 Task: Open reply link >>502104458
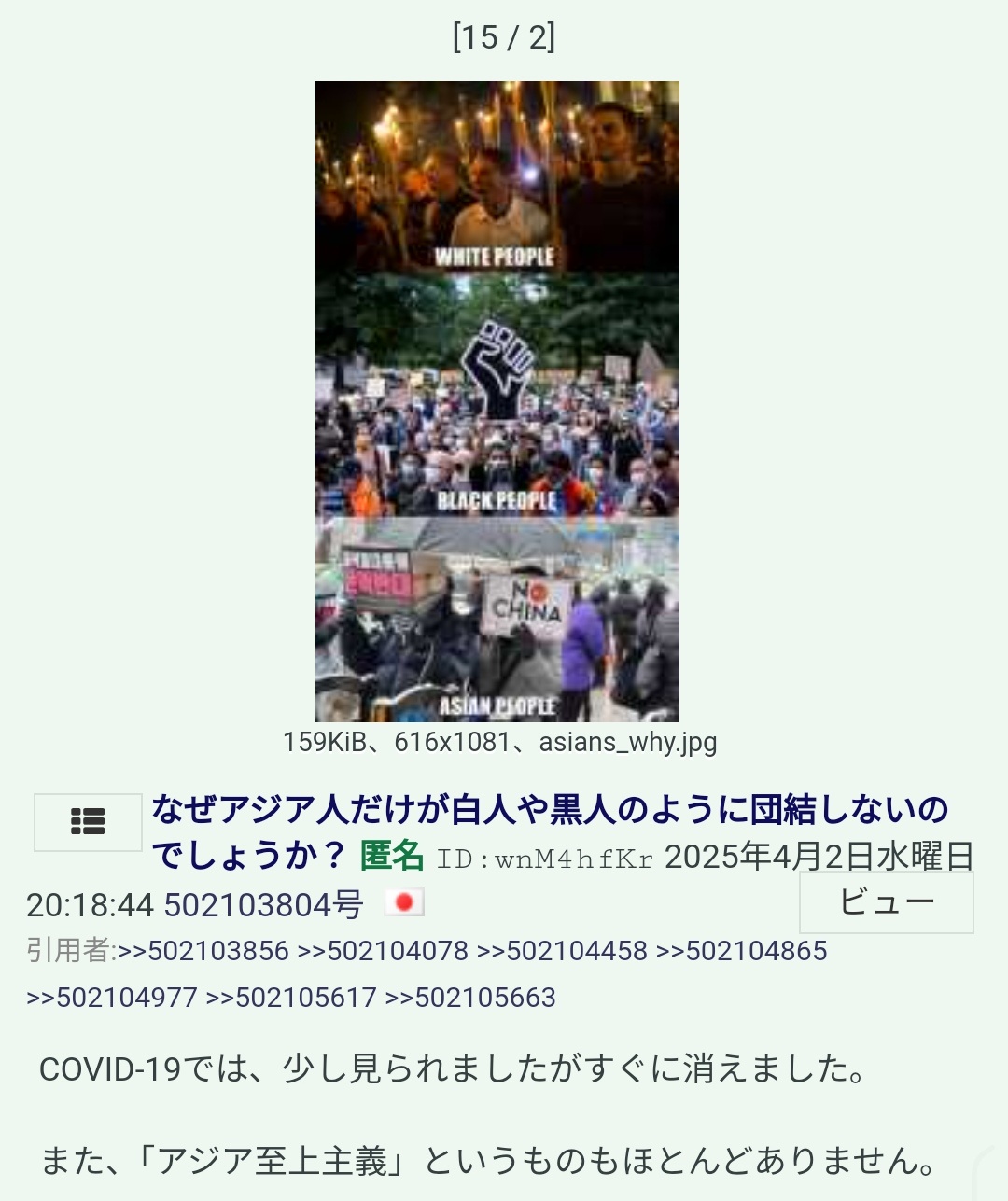click(x=562, y=951)
